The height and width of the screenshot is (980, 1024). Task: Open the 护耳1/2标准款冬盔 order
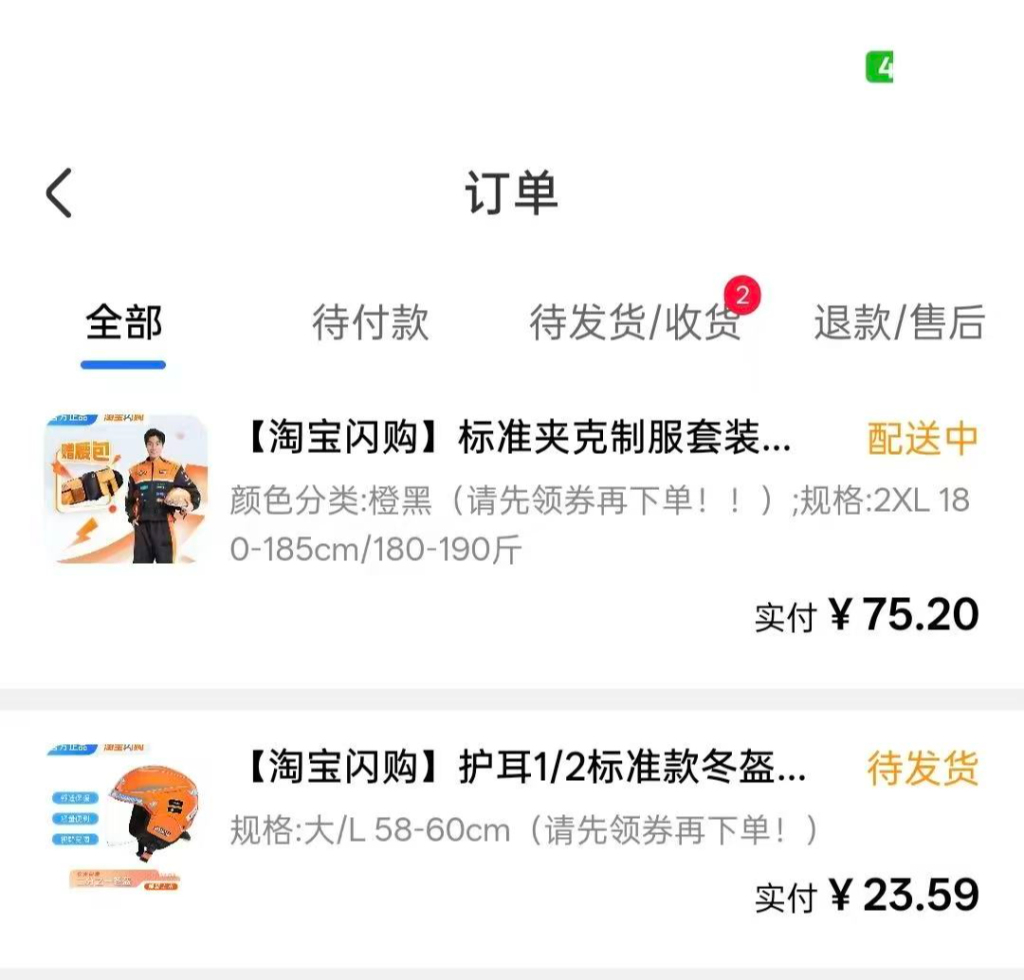pyautogui.click(x=524, y=769)
